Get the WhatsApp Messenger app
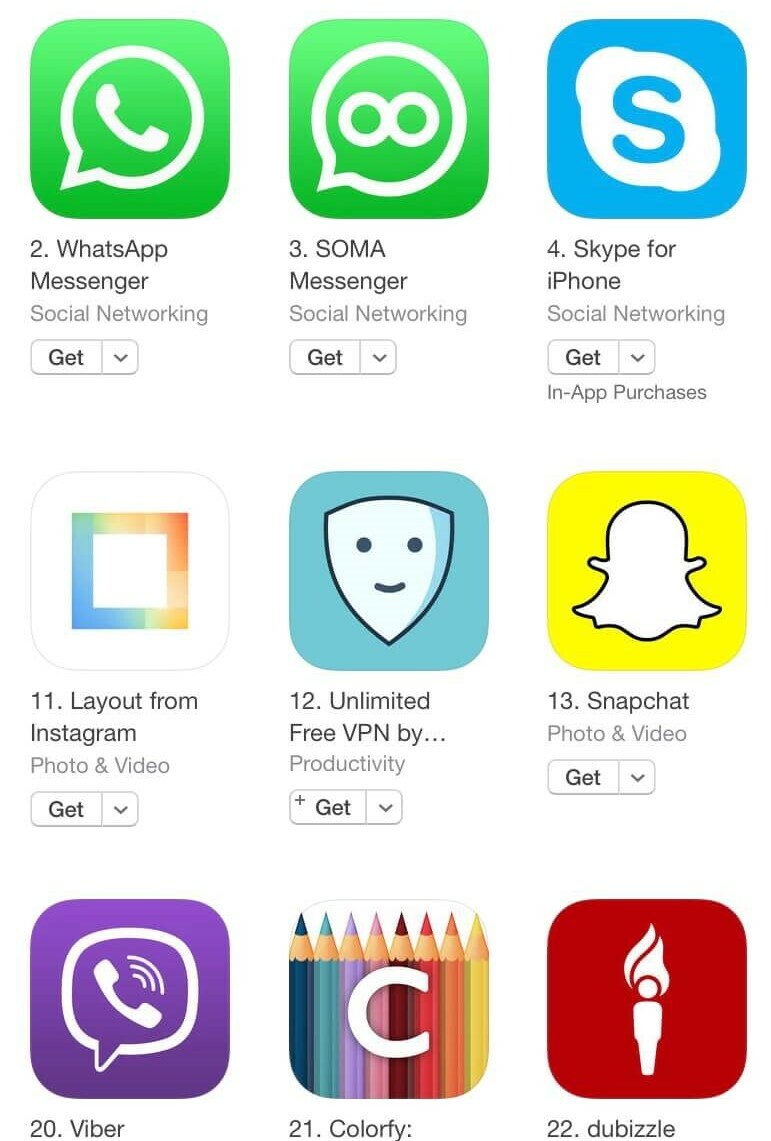771x1141 pixels. (x=66, y=357)
